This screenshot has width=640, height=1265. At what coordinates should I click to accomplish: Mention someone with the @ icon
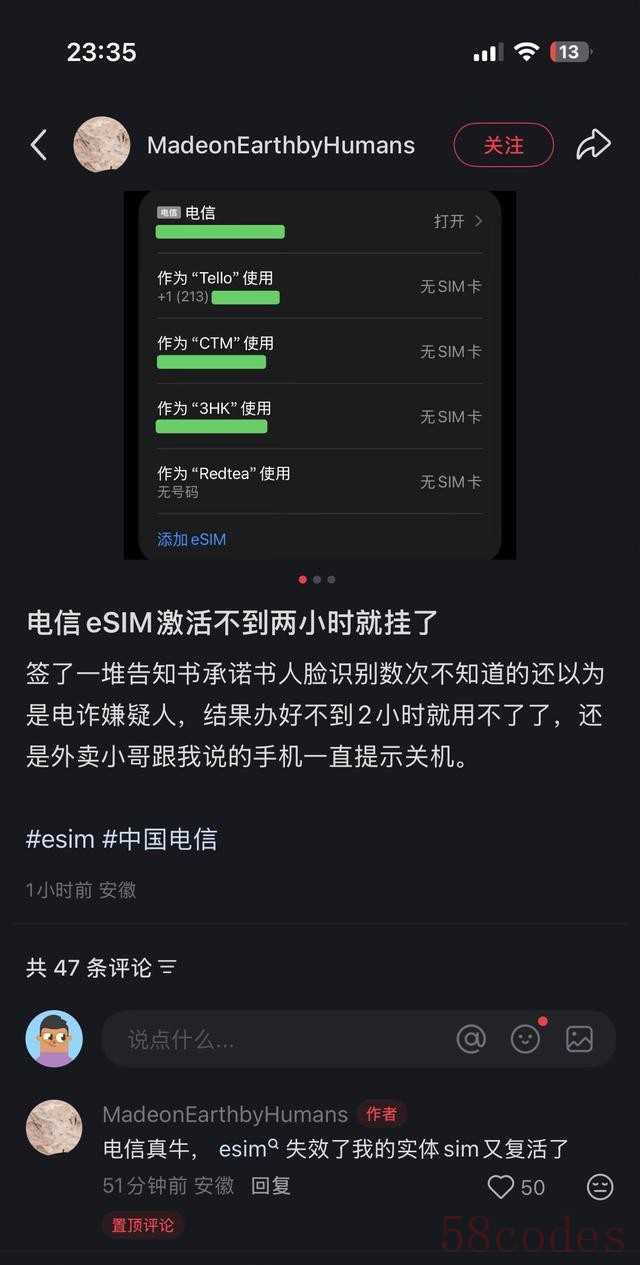click(x=471, y=1039)
